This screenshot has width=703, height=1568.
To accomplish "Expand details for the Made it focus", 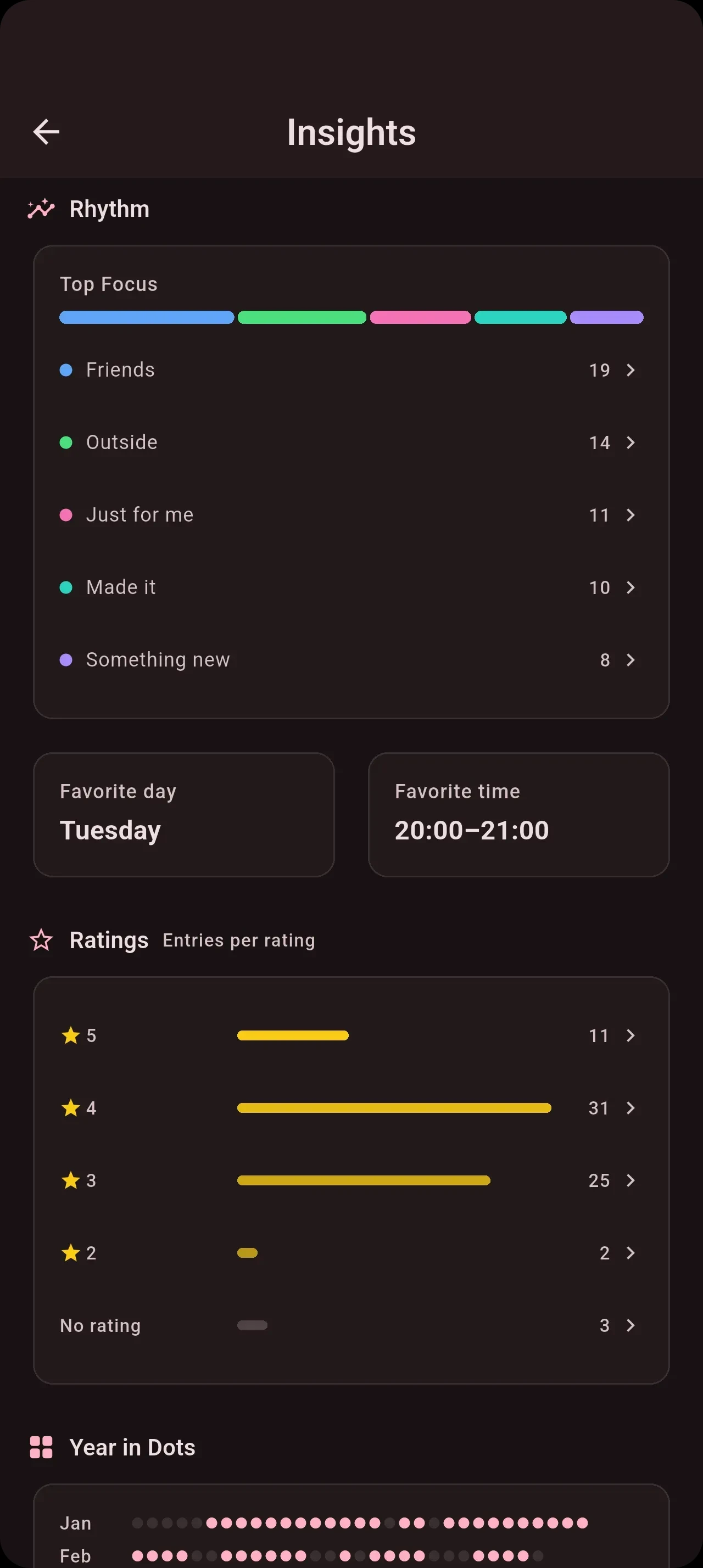I will pyautogui.click(x=630, y=587).
